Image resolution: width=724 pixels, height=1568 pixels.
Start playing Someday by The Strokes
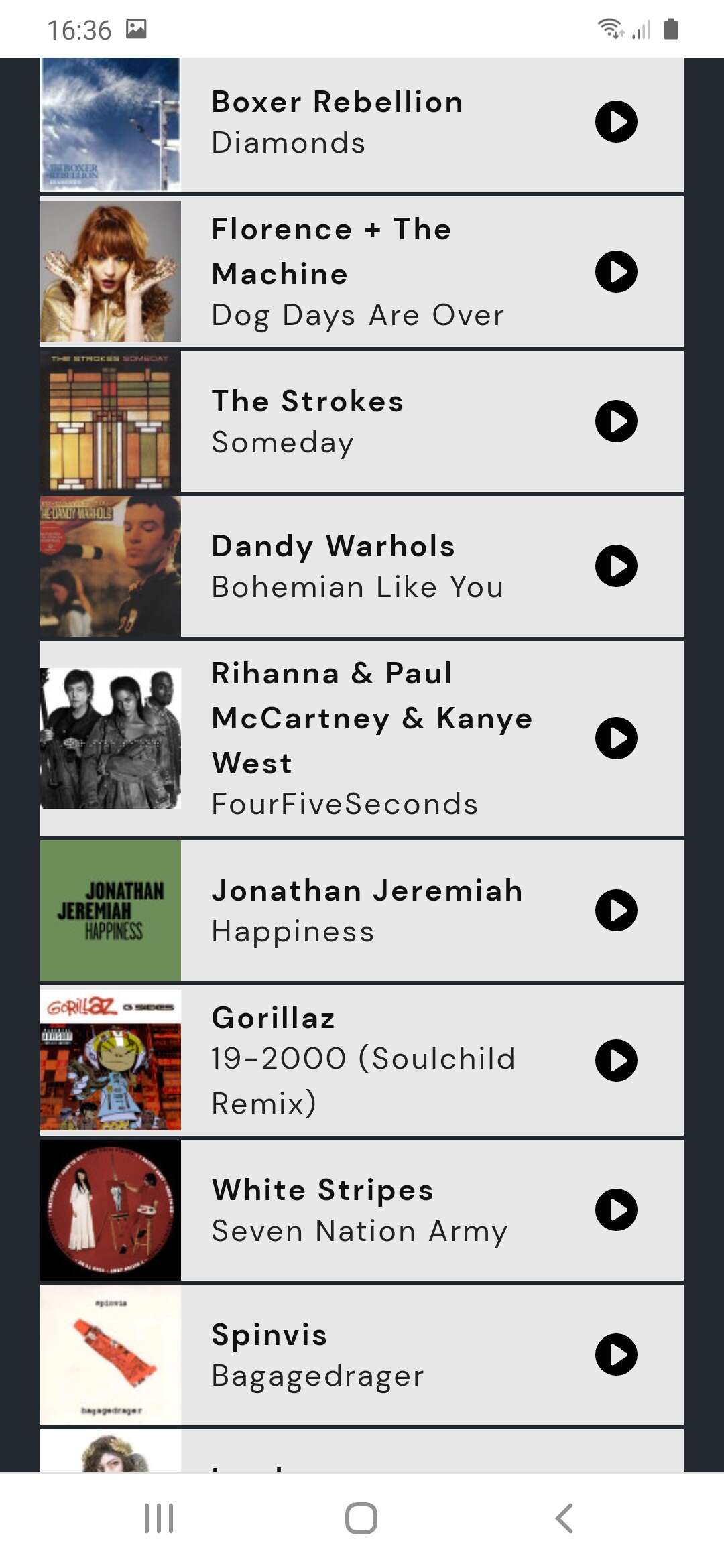click(616, 421)
